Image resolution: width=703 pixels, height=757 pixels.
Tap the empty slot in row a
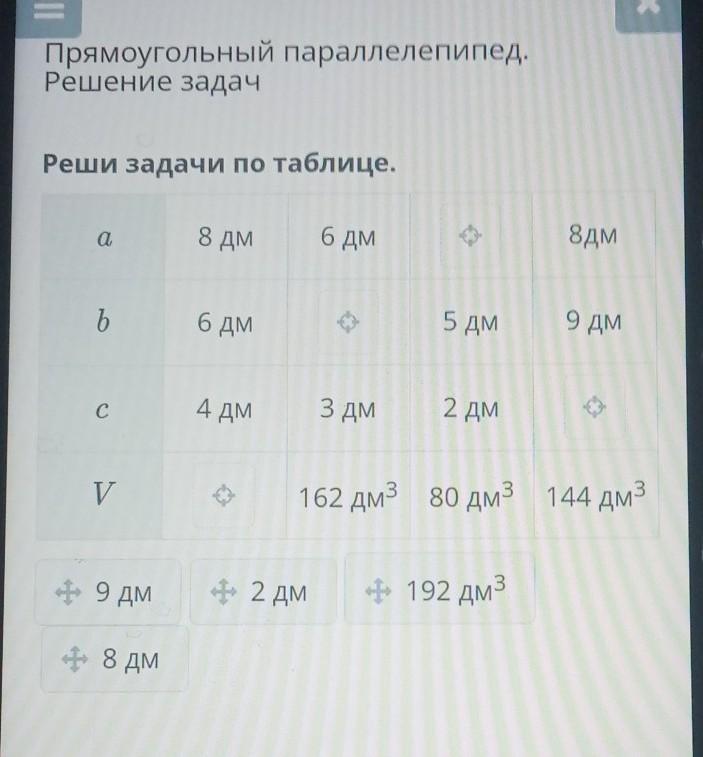(x=470, y=237)
